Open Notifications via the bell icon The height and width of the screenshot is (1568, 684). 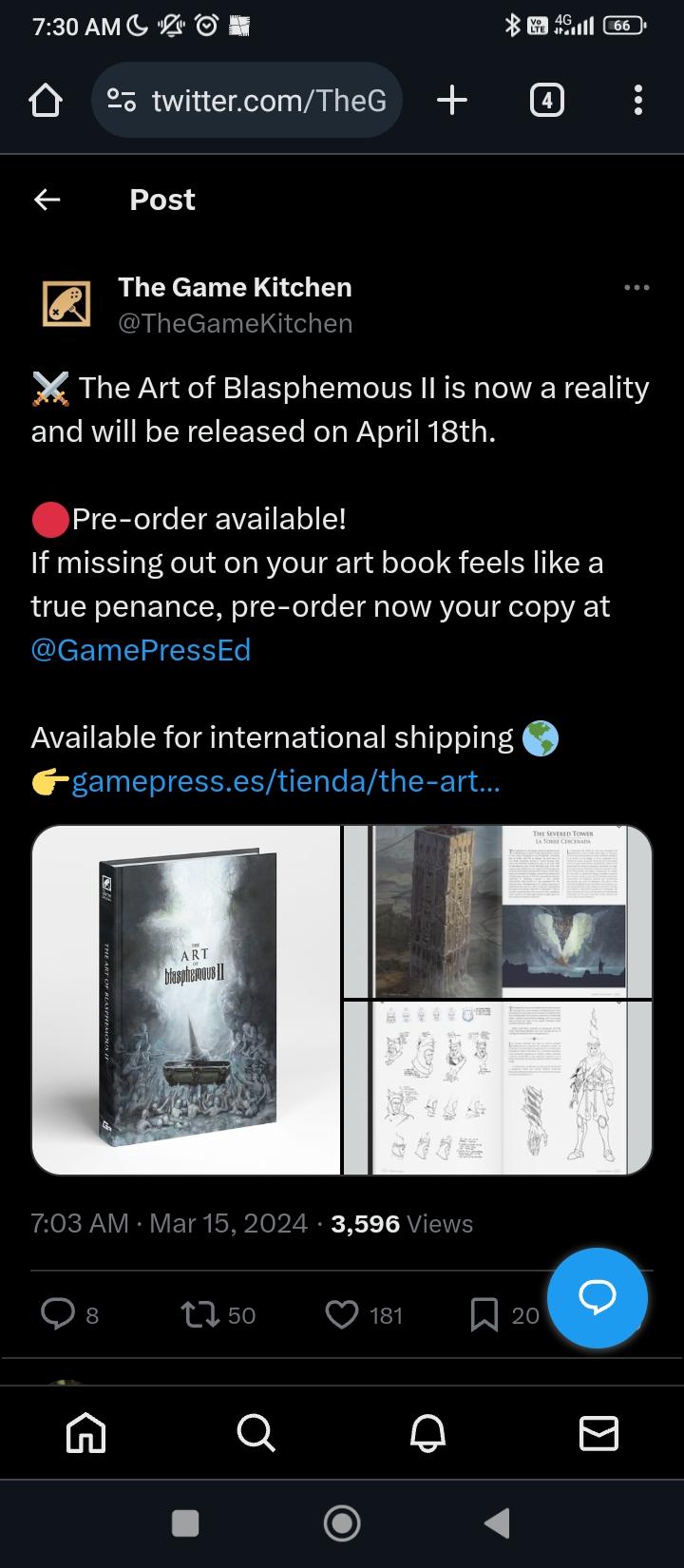click(x=427, y=1434)
